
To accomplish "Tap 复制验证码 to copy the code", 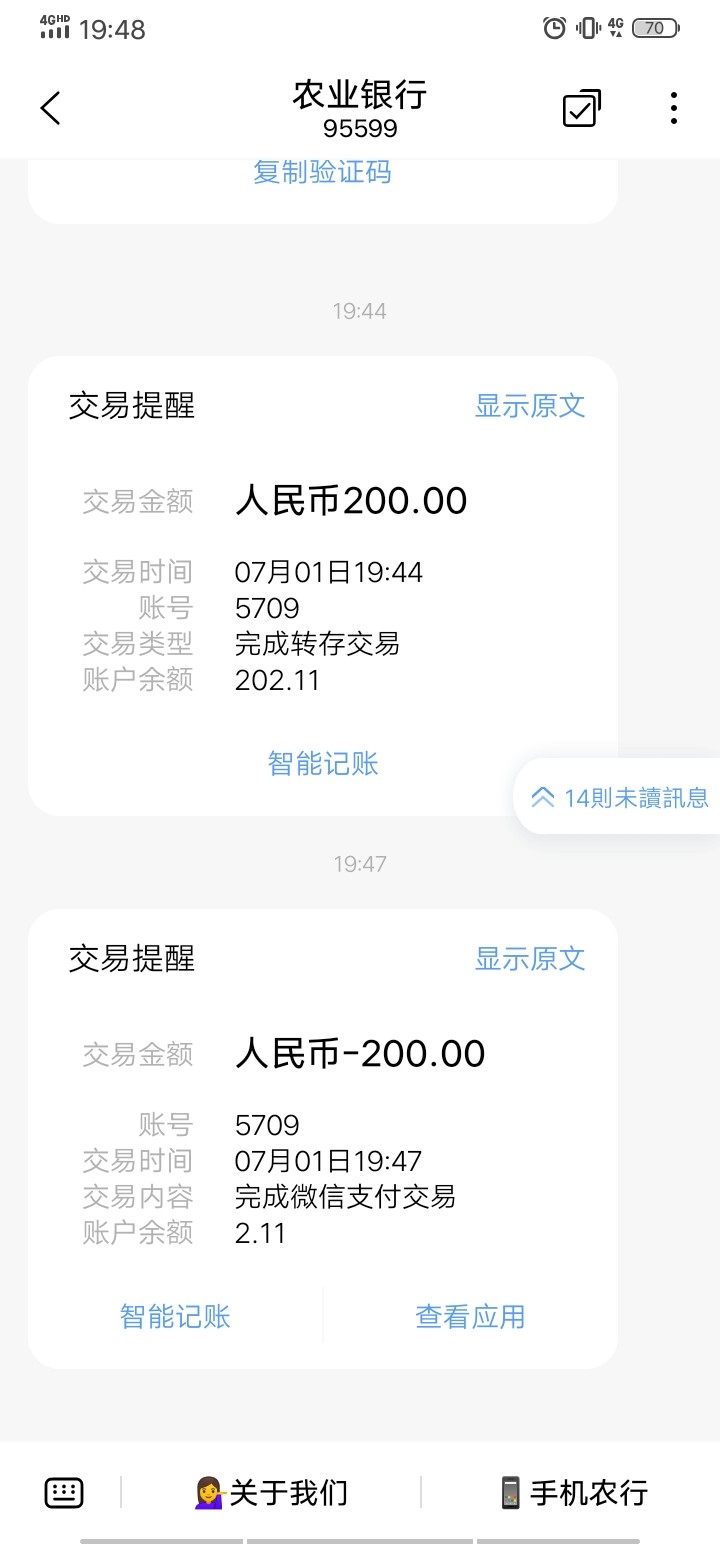I will tap(322, 173).
